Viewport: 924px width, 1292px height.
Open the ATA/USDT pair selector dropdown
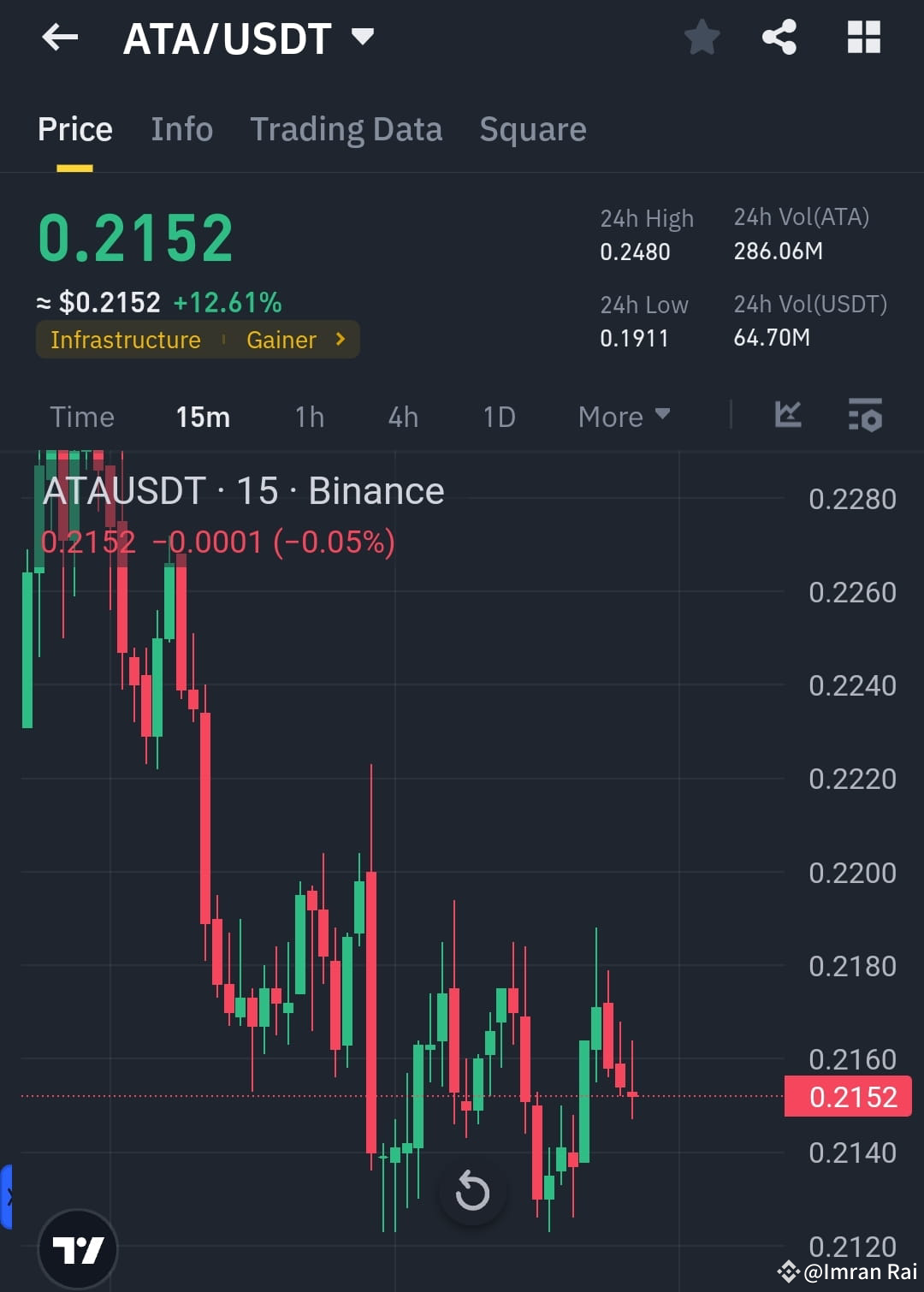point(362,38)
